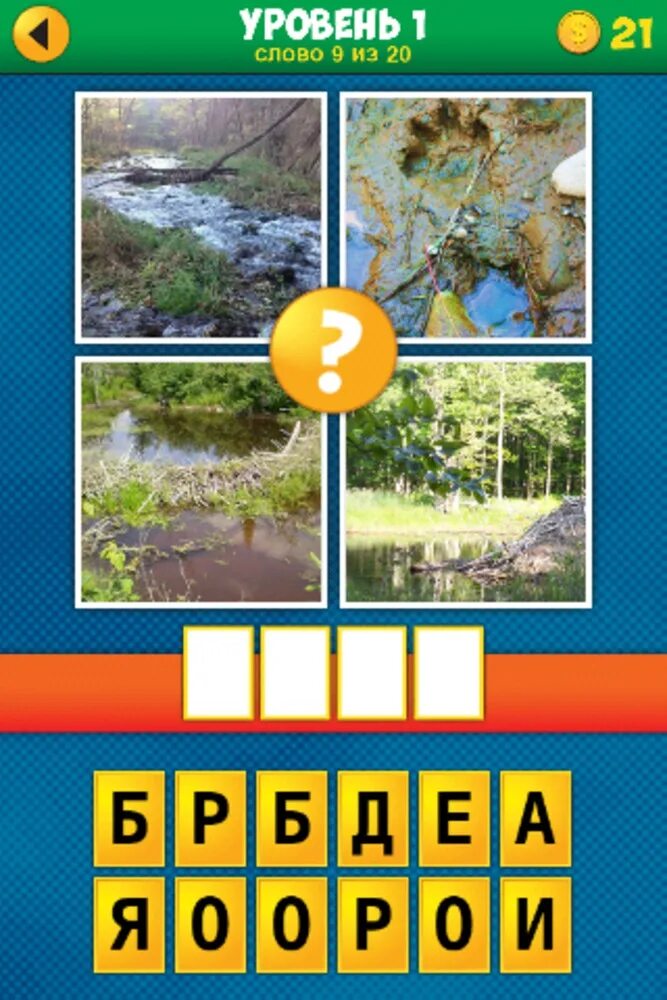Select the letter Д tile

pyautogui.click(x=373, y=818)
